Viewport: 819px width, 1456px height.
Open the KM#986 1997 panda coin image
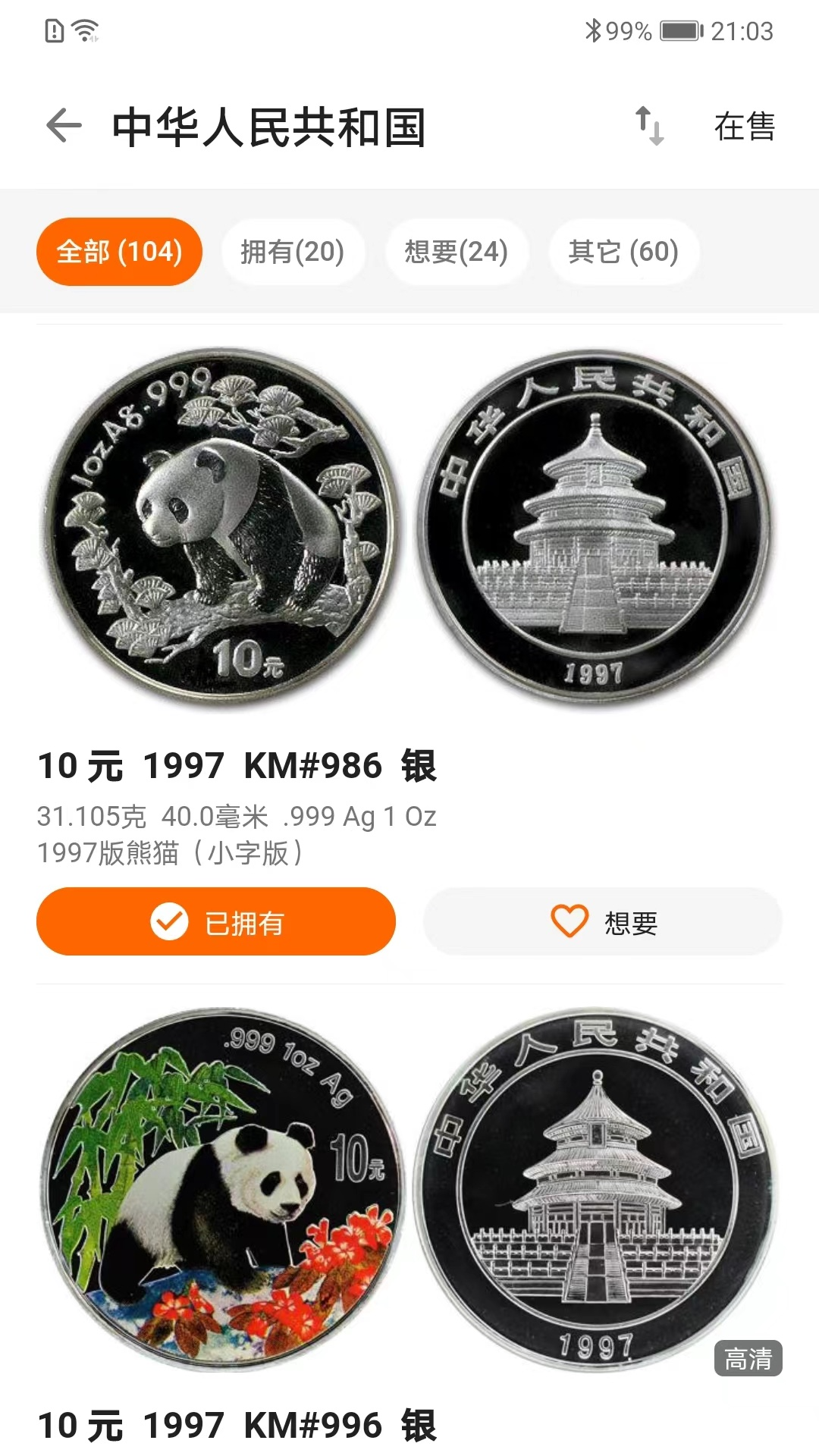coord(409,527)
